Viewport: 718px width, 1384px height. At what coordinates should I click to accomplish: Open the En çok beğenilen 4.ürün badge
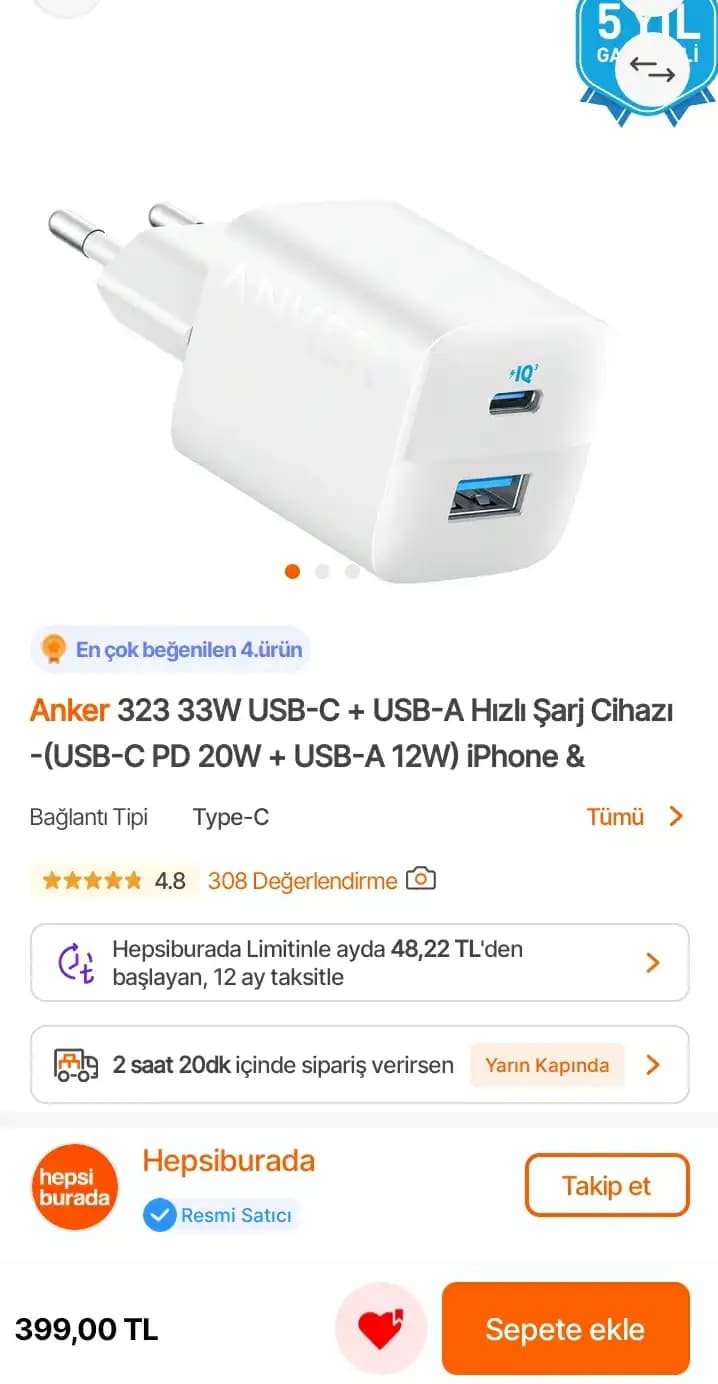tap(170, 650)
